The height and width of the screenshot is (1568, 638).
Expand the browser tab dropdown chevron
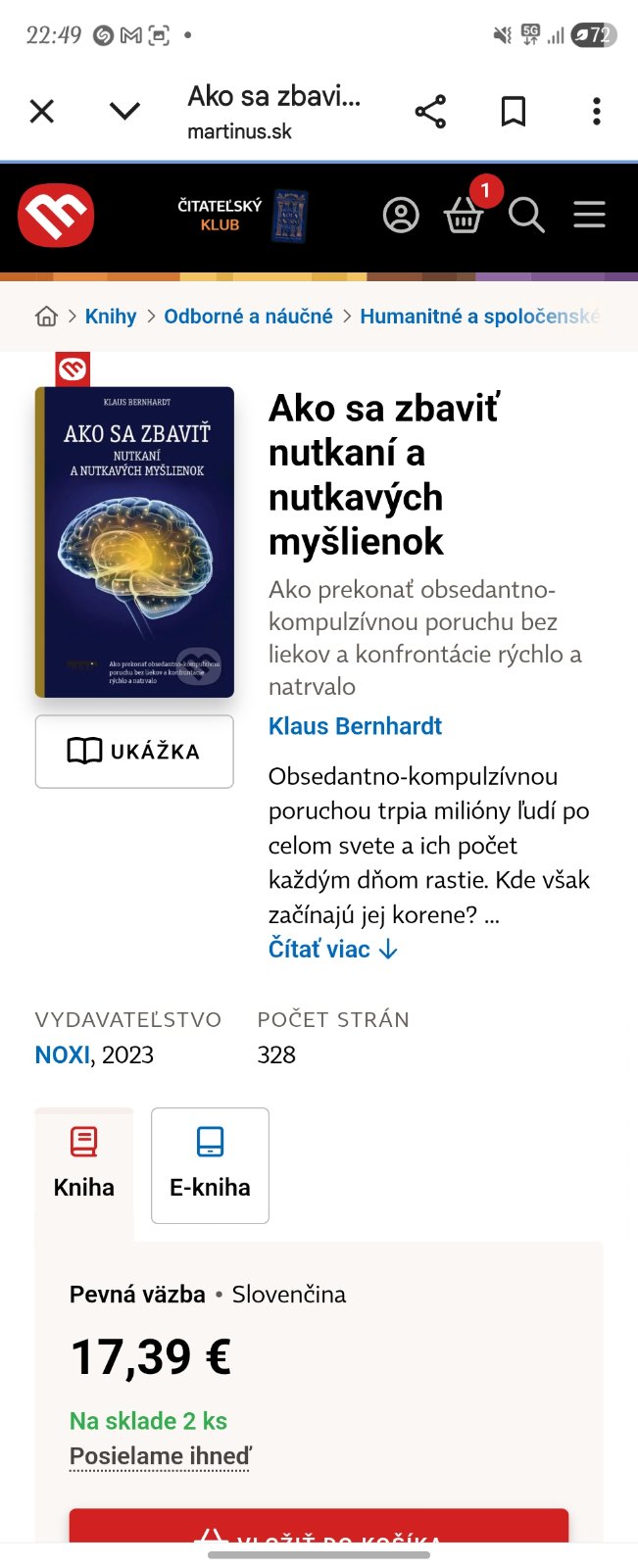click(x=124, y=112)
